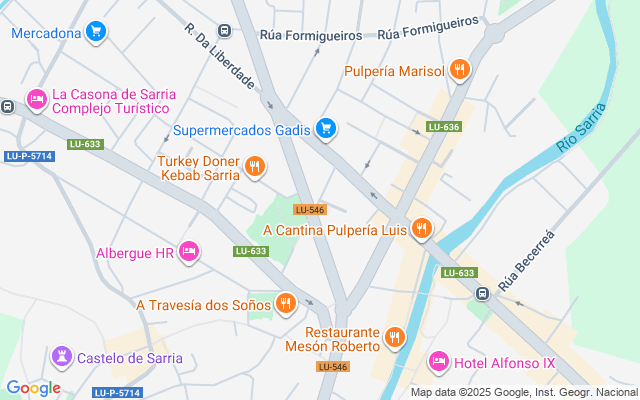Open Pulpería Marisol restaurant marker
Screen dimensions: 640x400
[459, 71]
